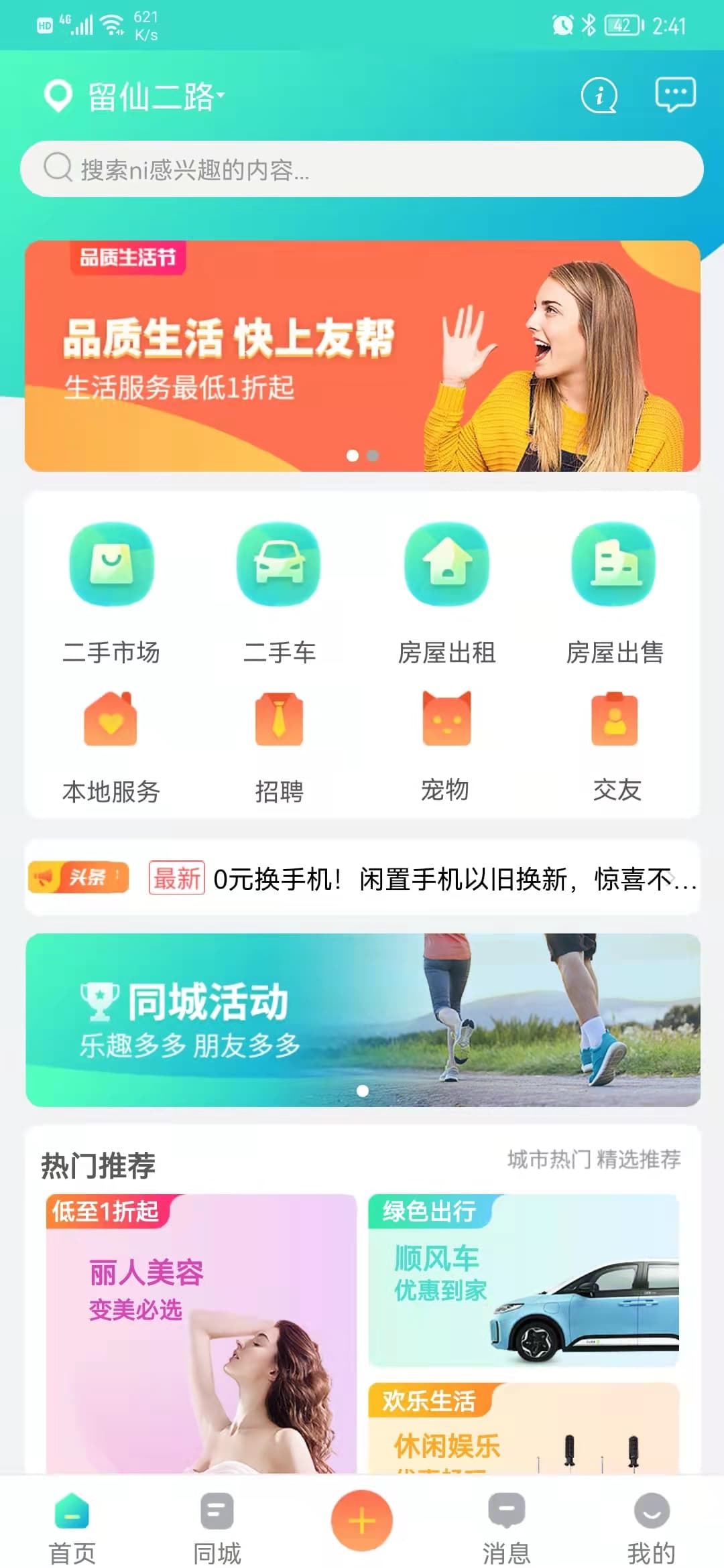Screen dimensions: 724x1568
Task: Open the 同城活动 banner
Action: pyautogui.click(x=362, y=1019)
